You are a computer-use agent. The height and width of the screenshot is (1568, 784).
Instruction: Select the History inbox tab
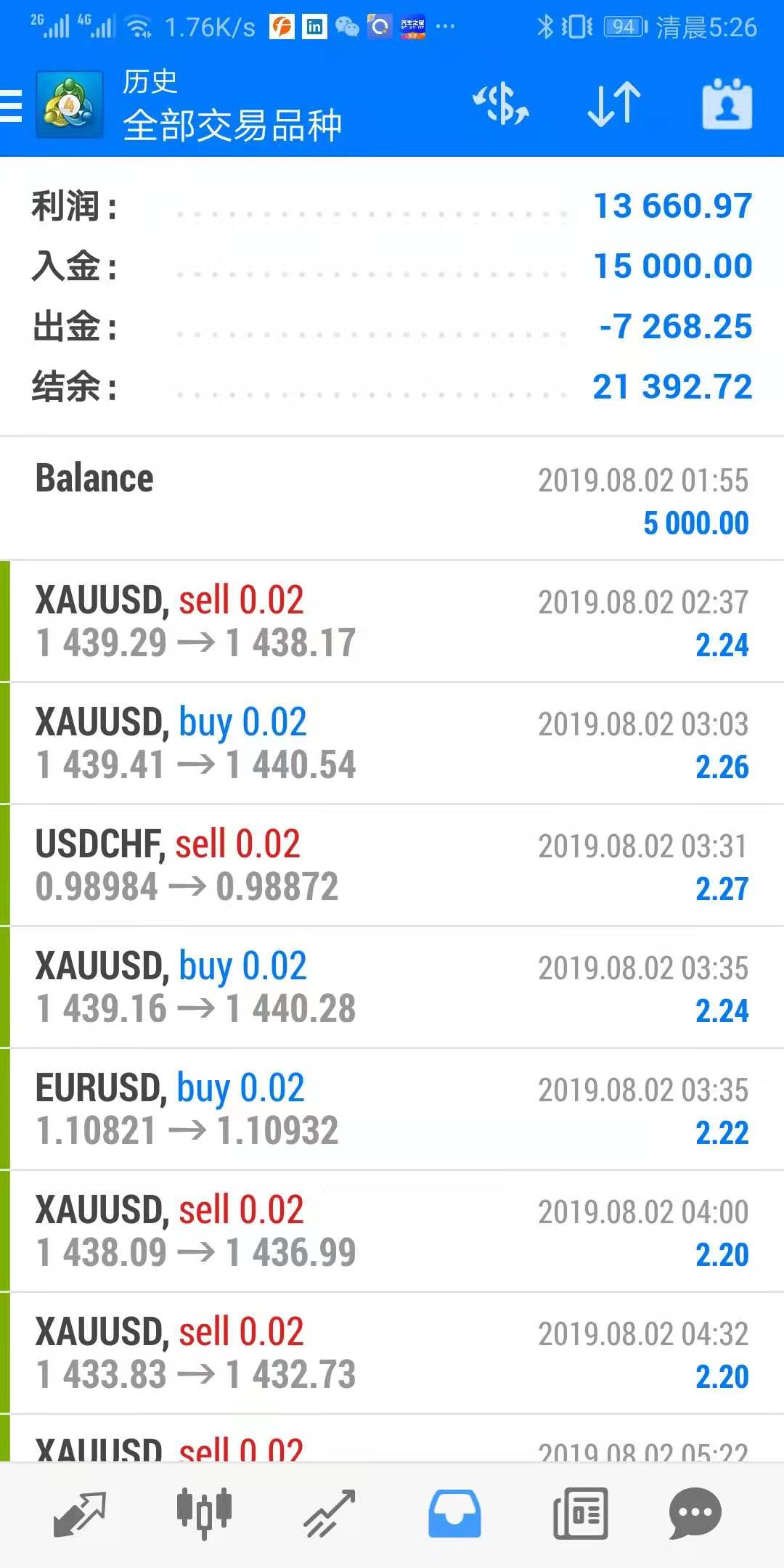pos(454,1514)
